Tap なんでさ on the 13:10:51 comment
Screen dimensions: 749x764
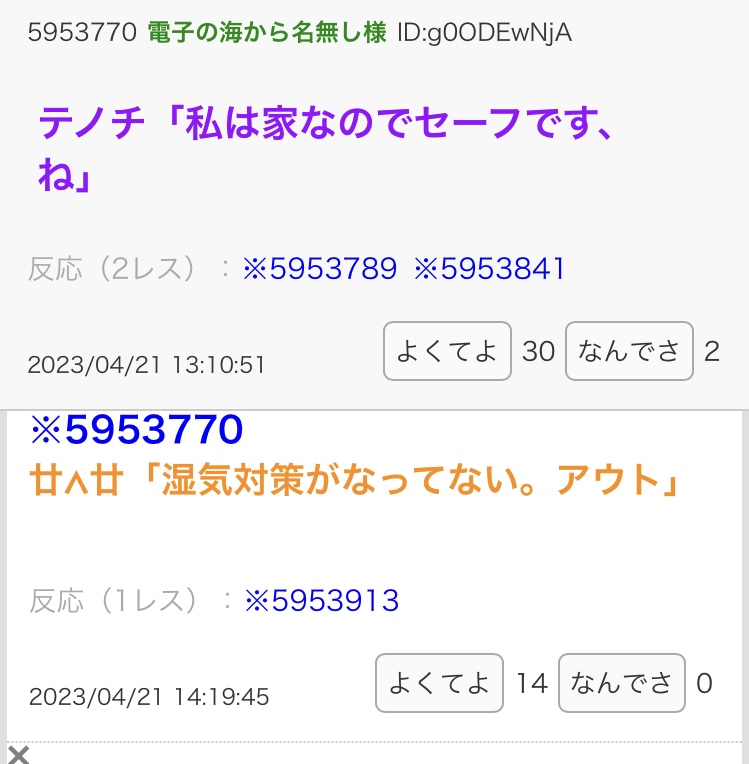[x=629, y=351]
